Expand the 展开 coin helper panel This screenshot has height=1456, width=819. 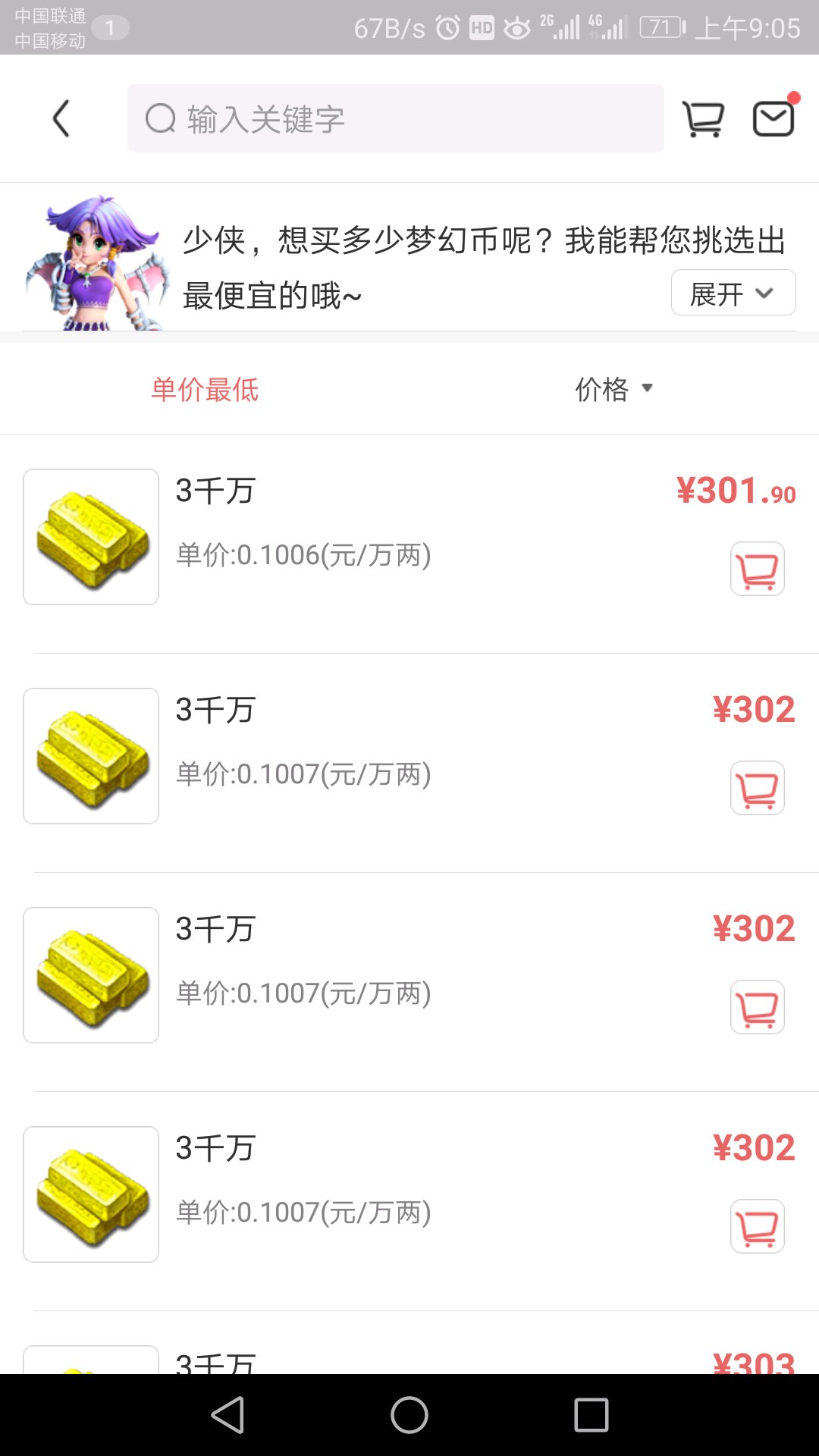[x=733, y=293]
